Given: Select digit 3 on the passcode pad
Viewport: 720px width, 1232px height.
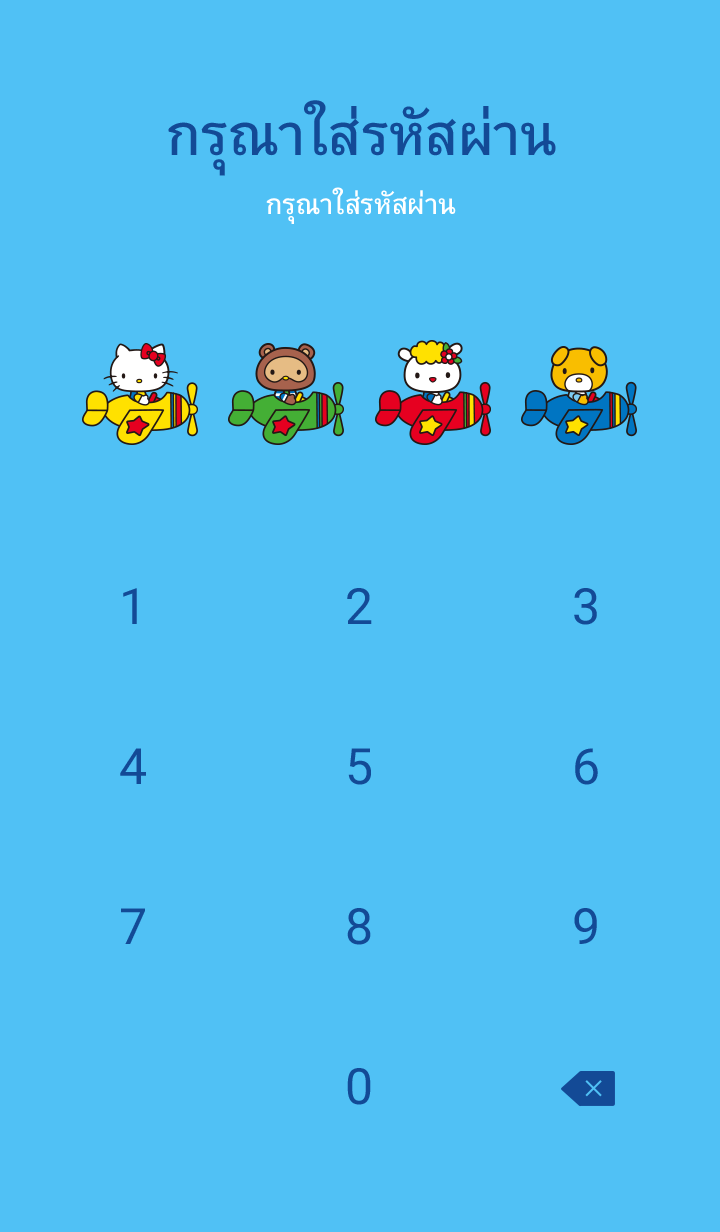Looking at the screenshot, I should (x=585, y=607).
